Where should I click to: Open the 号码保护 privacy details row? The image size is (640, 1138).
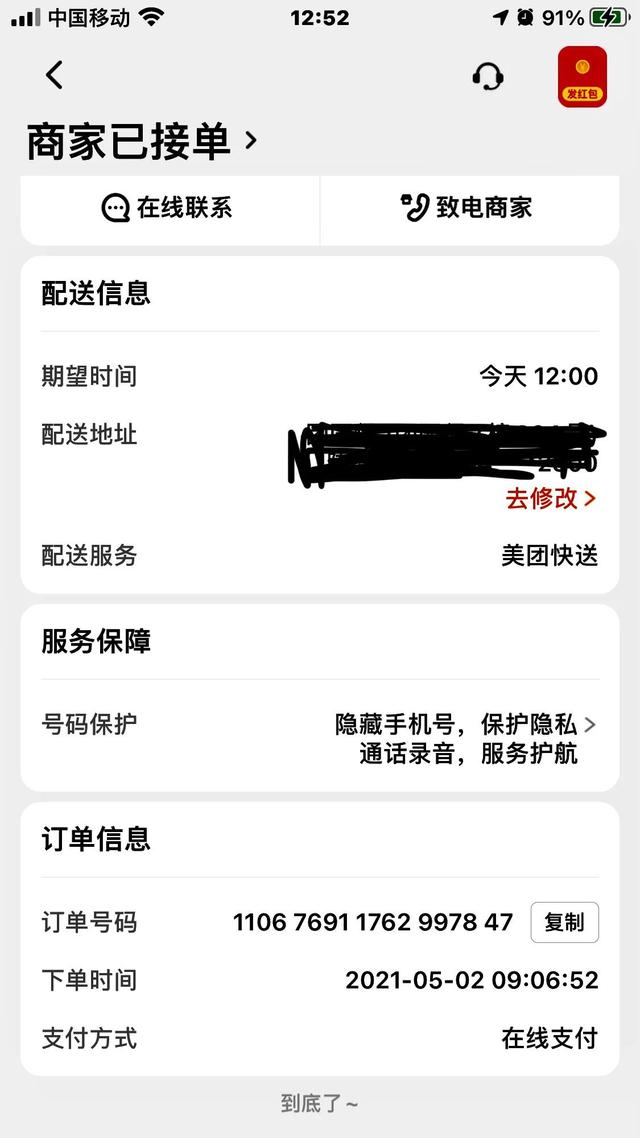[320, 739]
